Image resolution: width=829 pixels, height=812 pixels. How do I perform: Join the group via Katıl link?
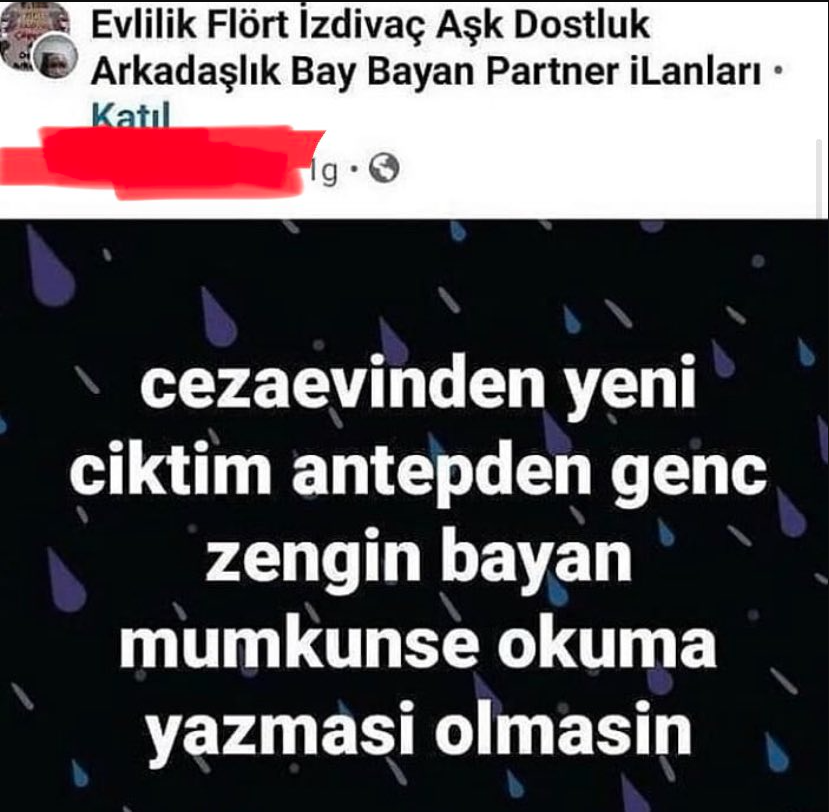pyautogui.click(x=131, y=116)
